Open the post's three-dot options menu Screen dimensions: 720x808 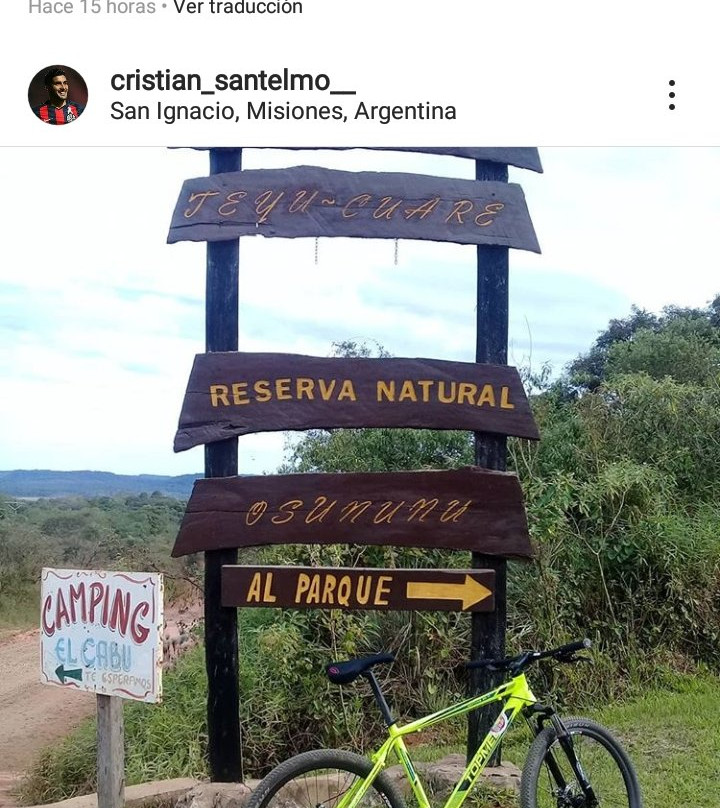671,95
